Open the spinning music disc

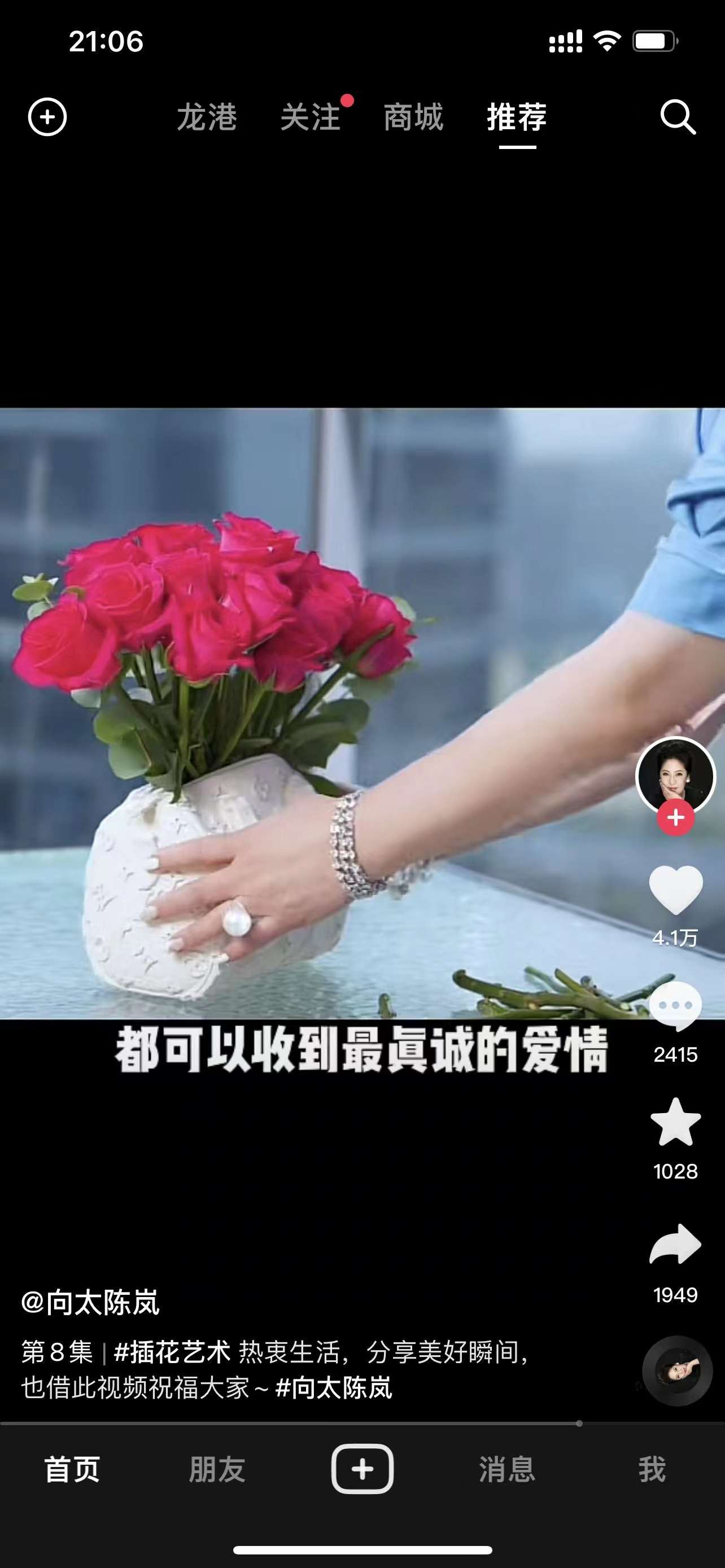(677, 1371)
